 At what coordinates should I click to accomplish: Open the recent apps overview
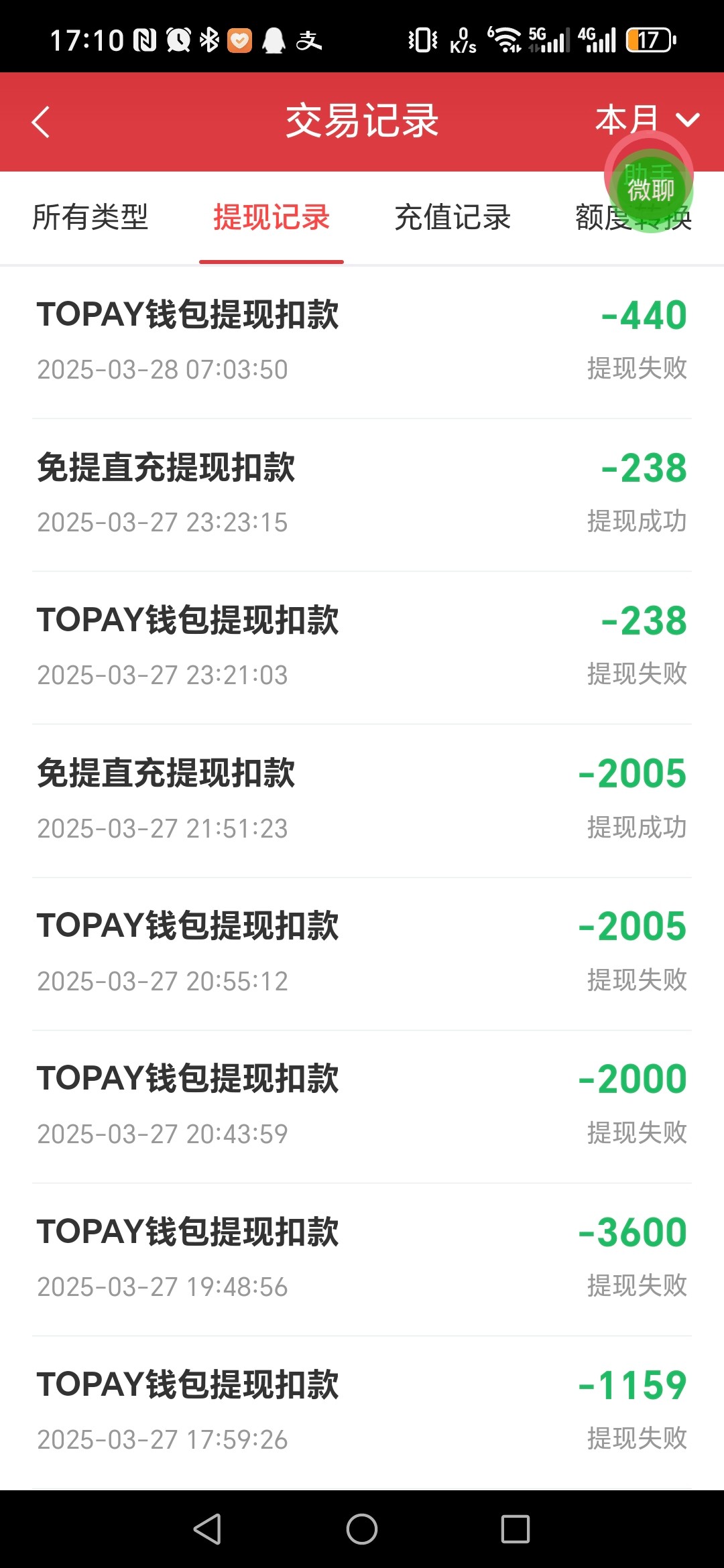(515, 1529)
